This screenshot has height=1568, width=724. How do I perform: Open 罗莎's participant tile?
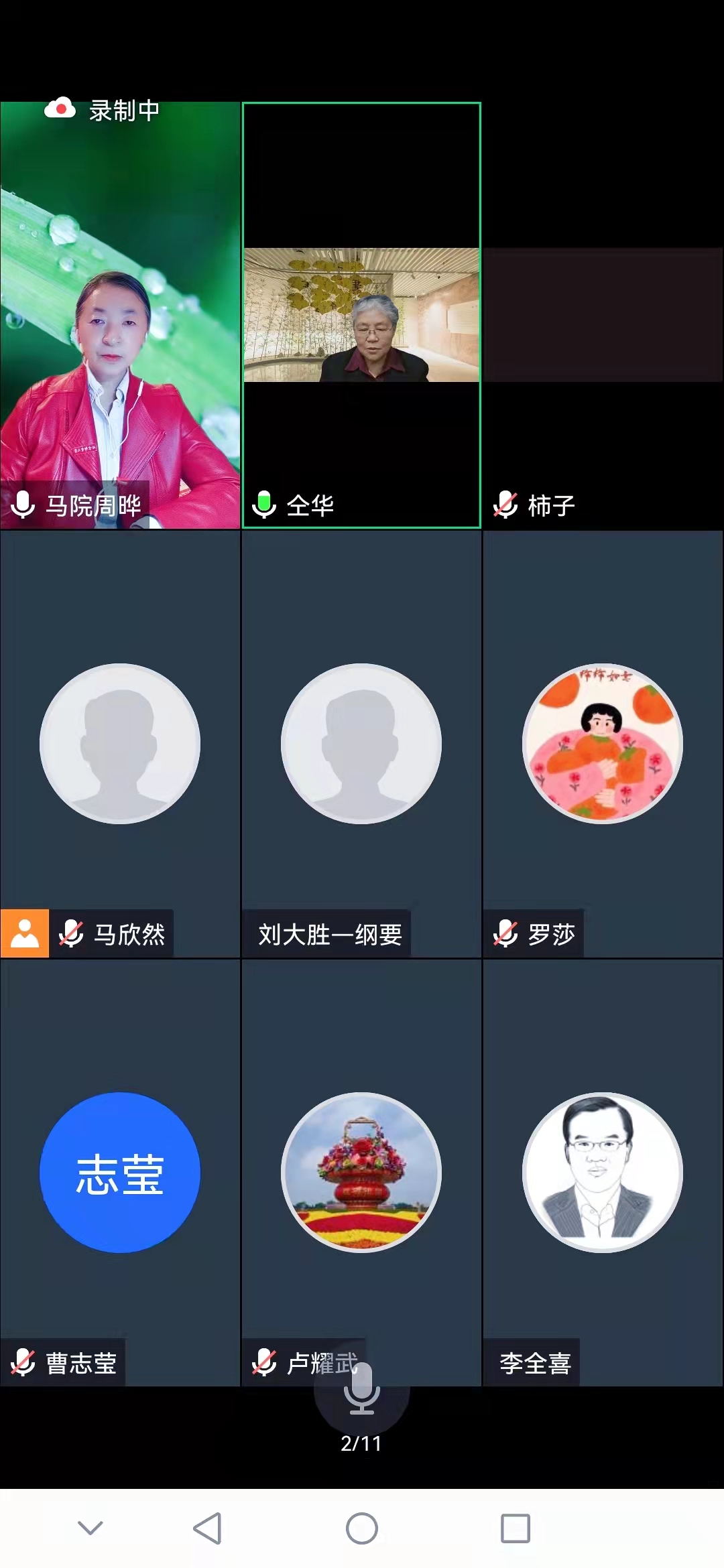coord(603,744)
